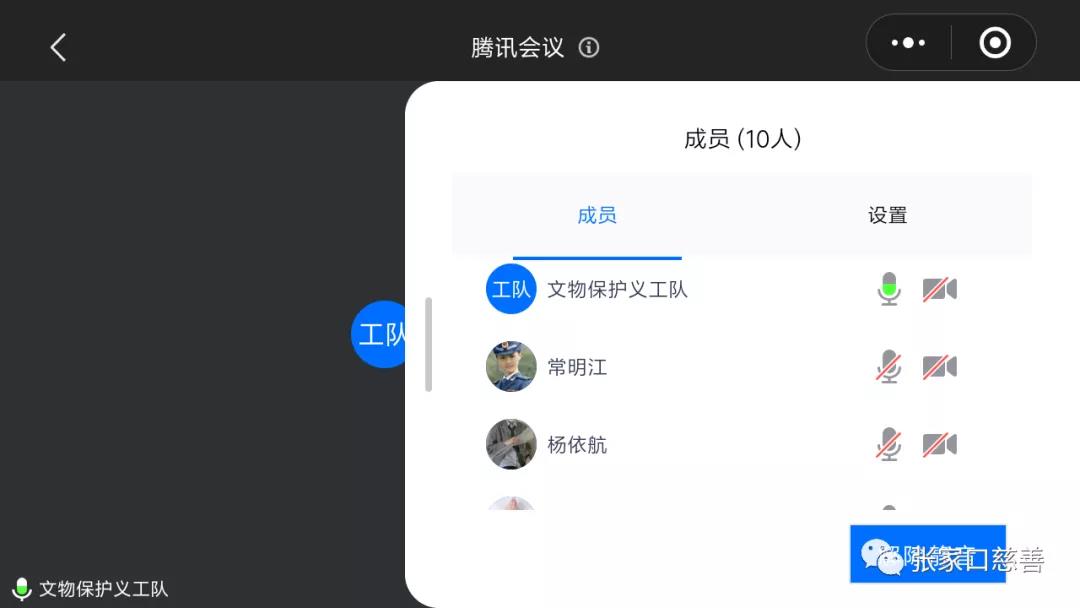
Task: Tap 常明江's muted microphone icon
Action: (x=888, y=367)
